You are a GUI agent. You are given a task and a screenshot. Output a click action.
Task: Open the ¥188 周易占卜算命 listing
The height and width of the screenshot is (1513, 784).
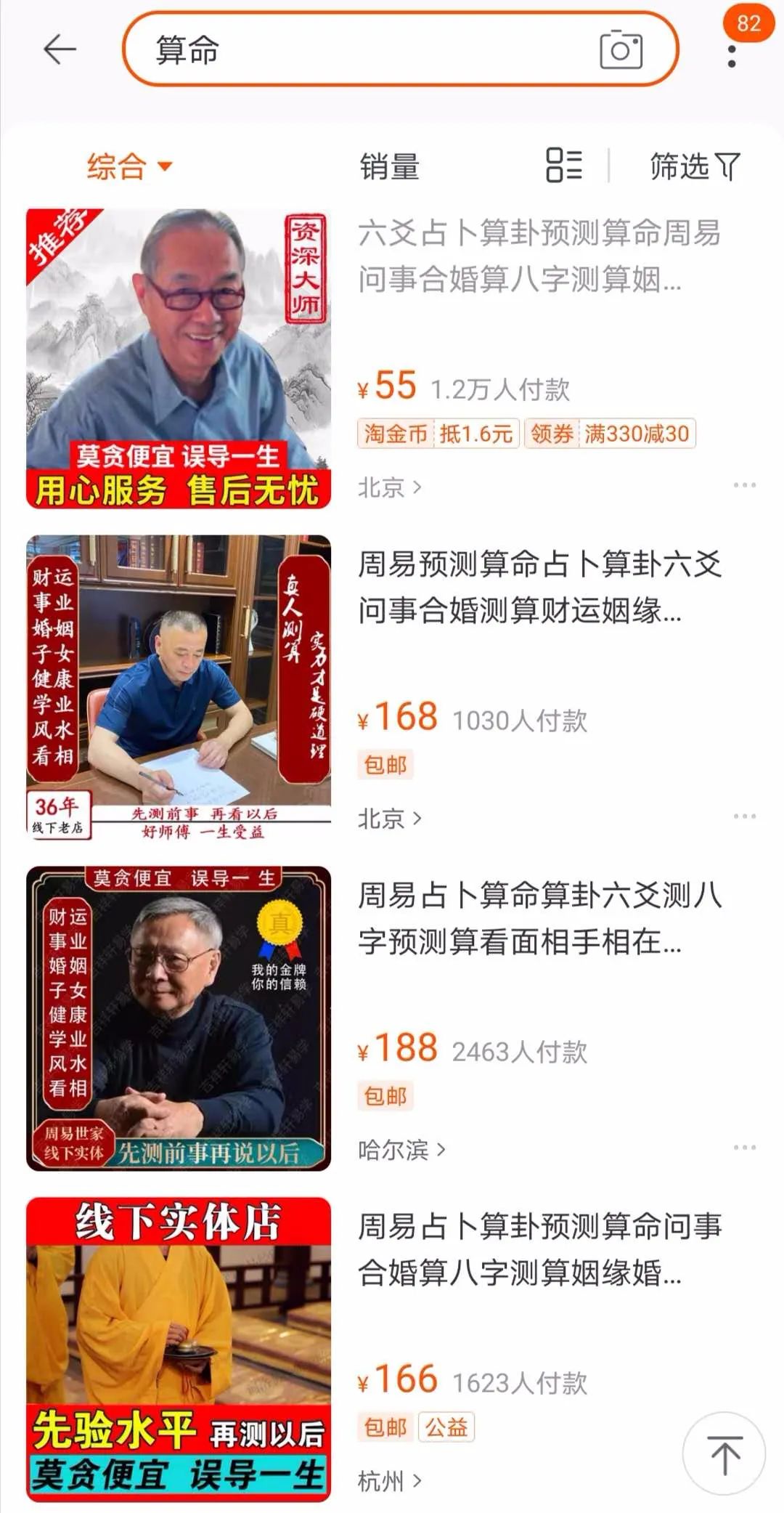coord(539,918)
